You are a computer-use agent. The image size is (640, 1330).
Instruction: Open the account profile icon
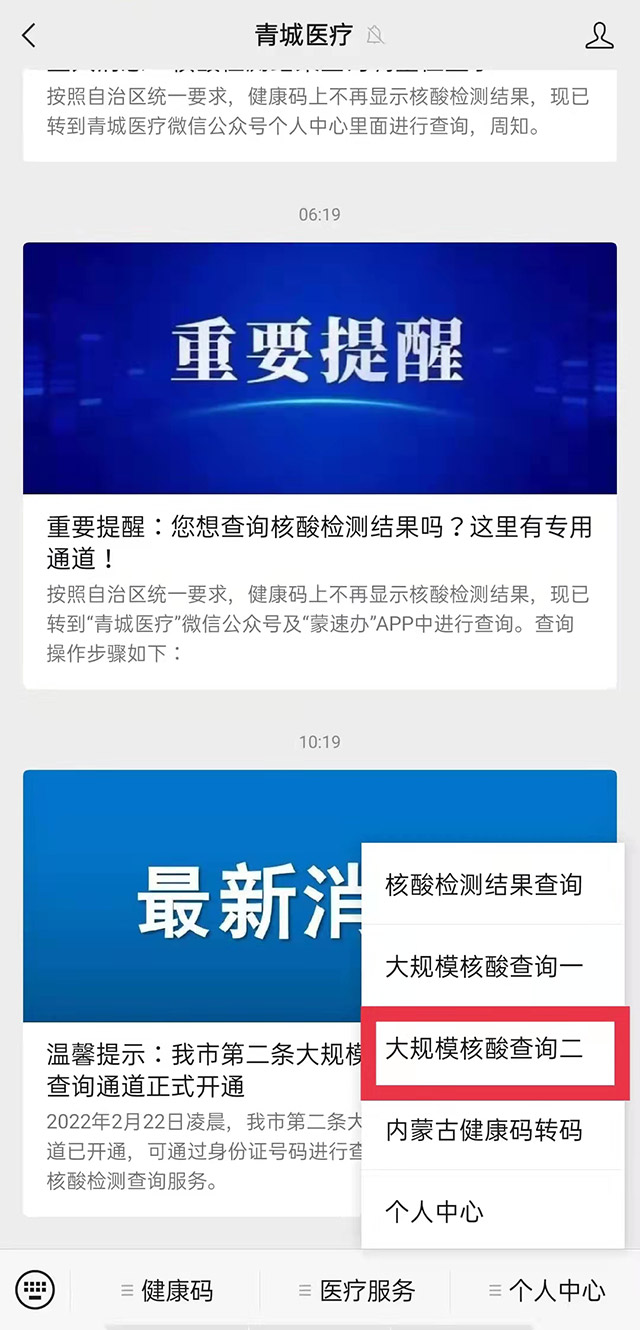(598, 36)
